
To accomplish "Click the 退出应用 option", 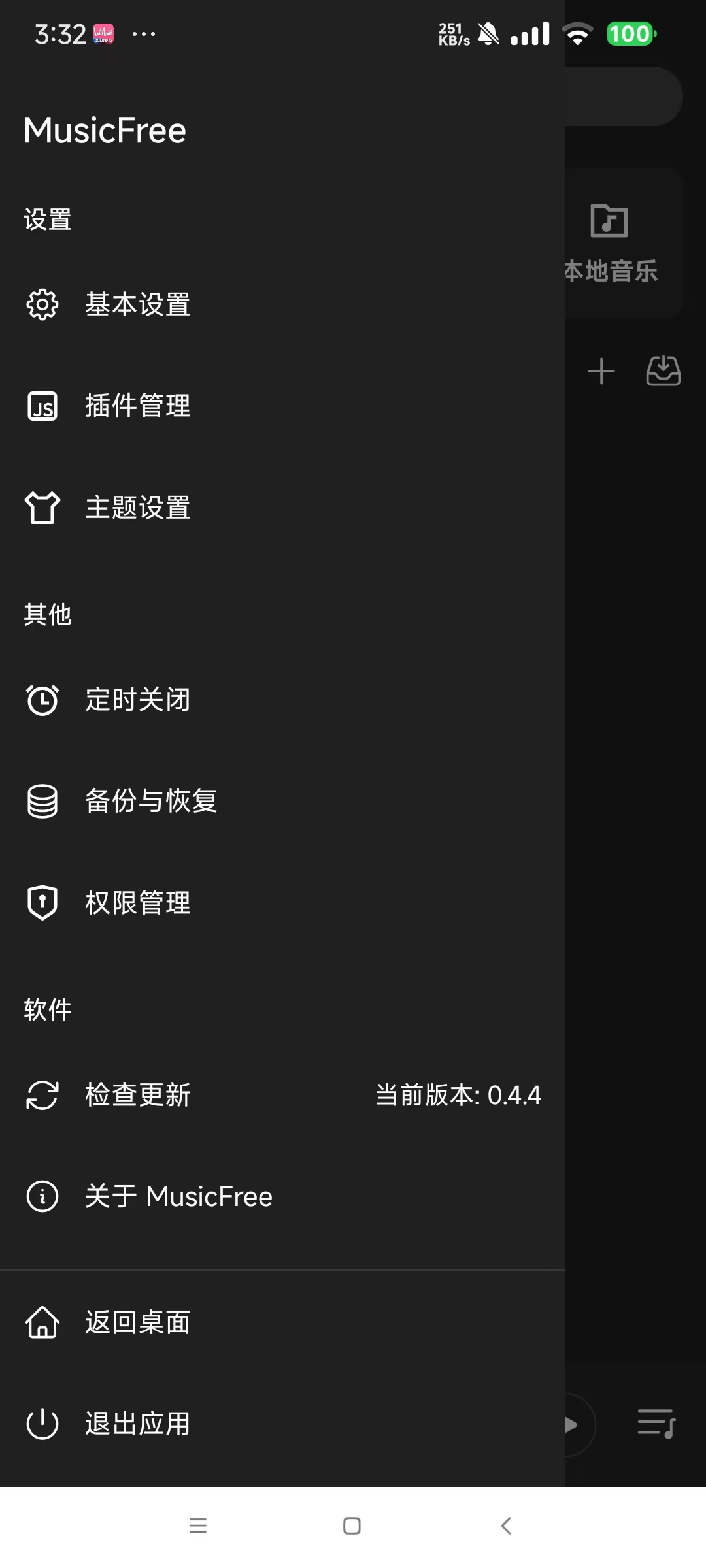I will pyautogui.click(x=137, y=1424).
